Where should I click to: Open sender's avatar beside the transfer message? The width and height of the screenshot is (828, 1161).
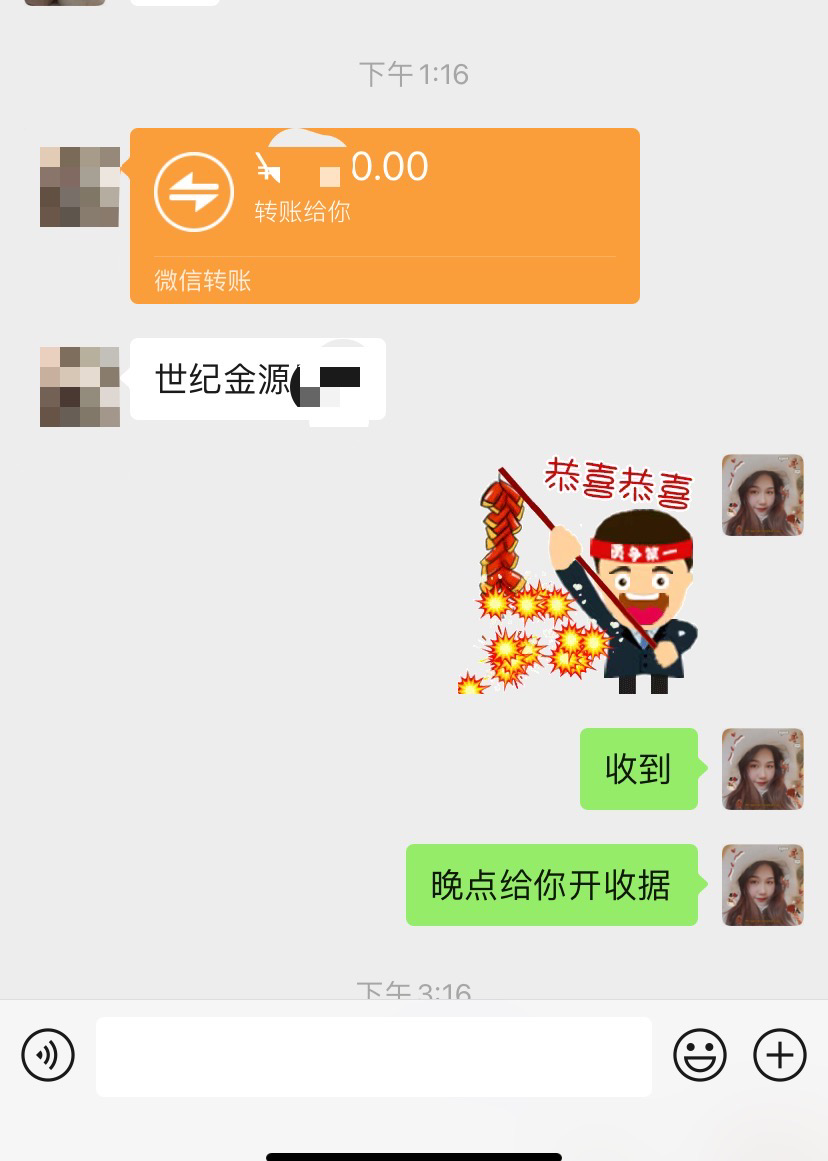point(80,187)
